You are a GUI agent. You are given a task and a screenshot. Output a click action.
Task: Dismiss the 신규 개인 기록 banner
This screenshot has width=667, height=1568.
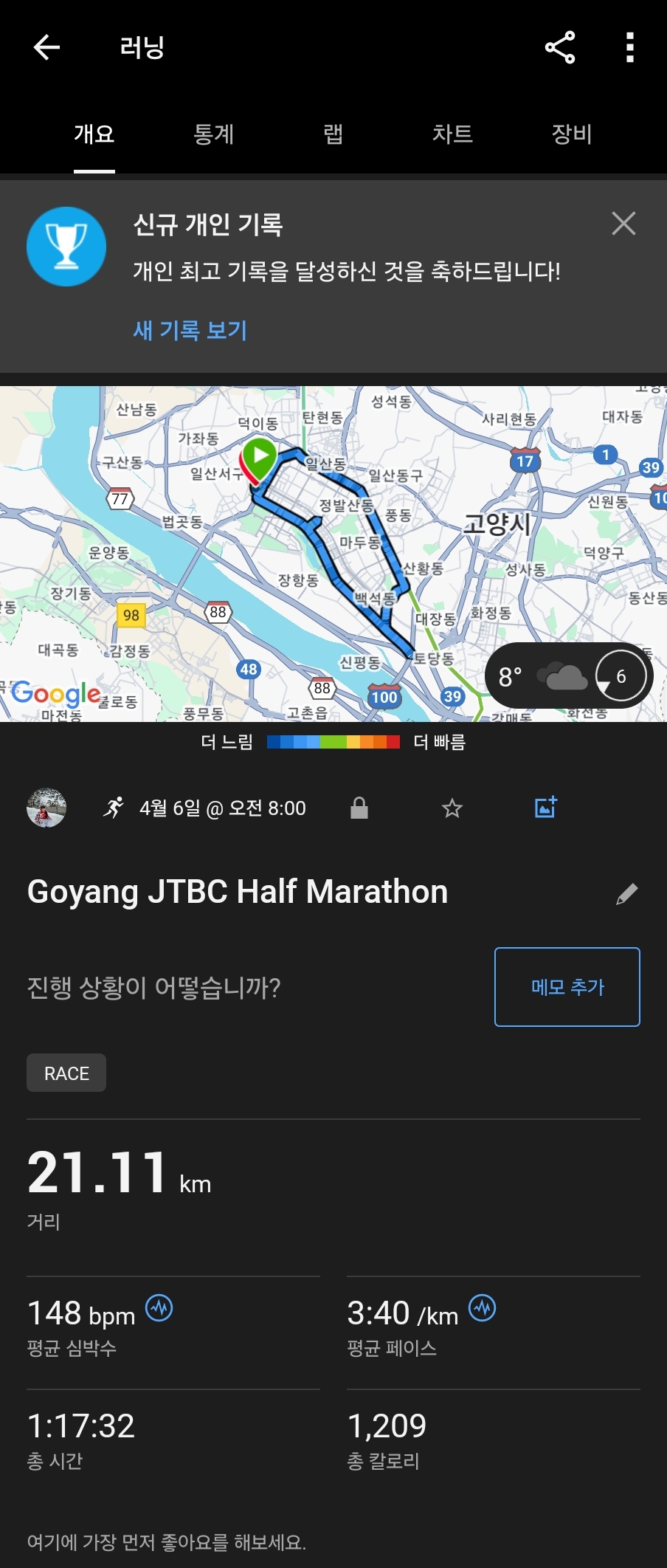click(623, 224)
